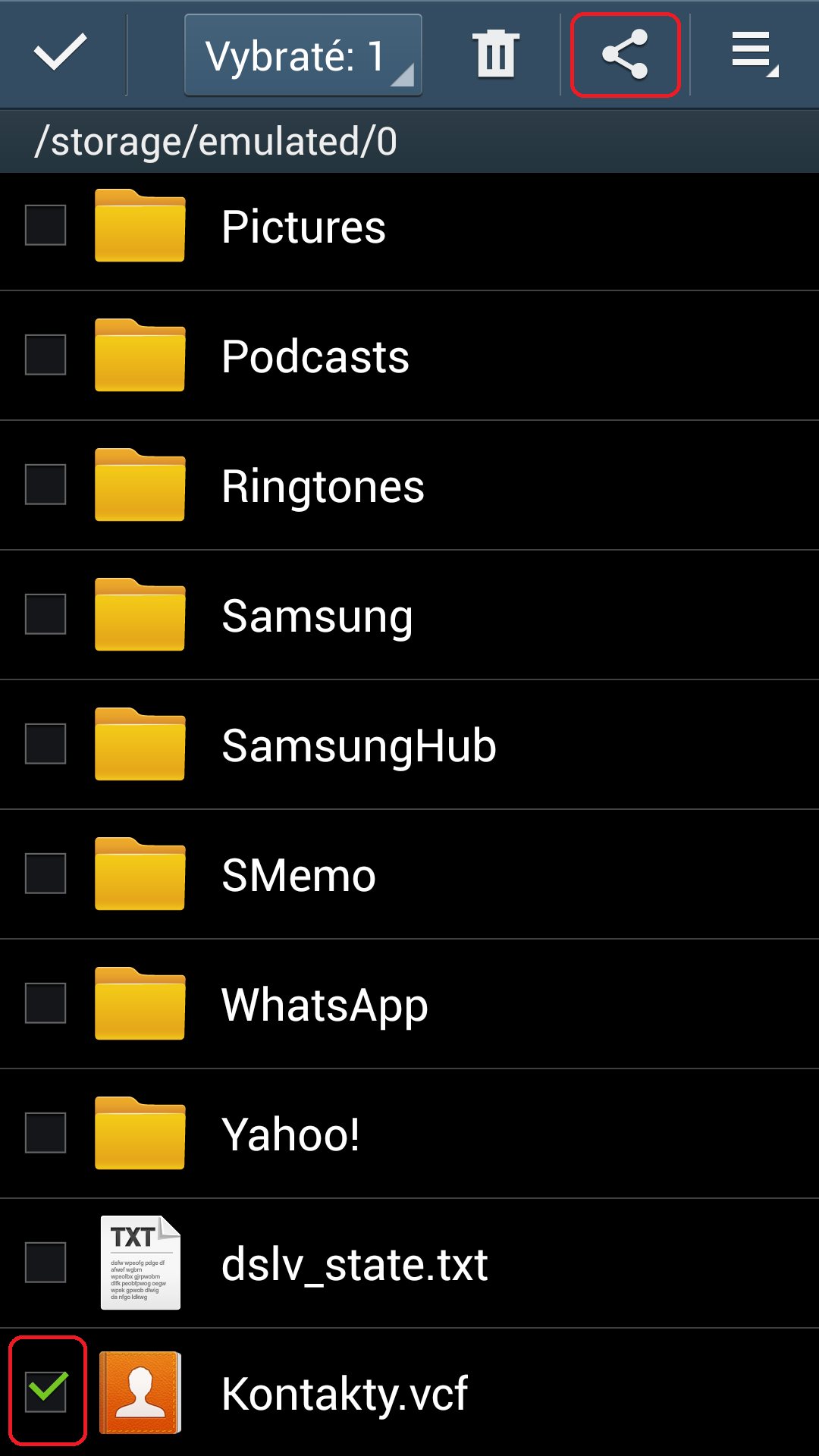
Task: Uncheck the Kontakty.vcf checkbox
Action: click(47, 1391)
